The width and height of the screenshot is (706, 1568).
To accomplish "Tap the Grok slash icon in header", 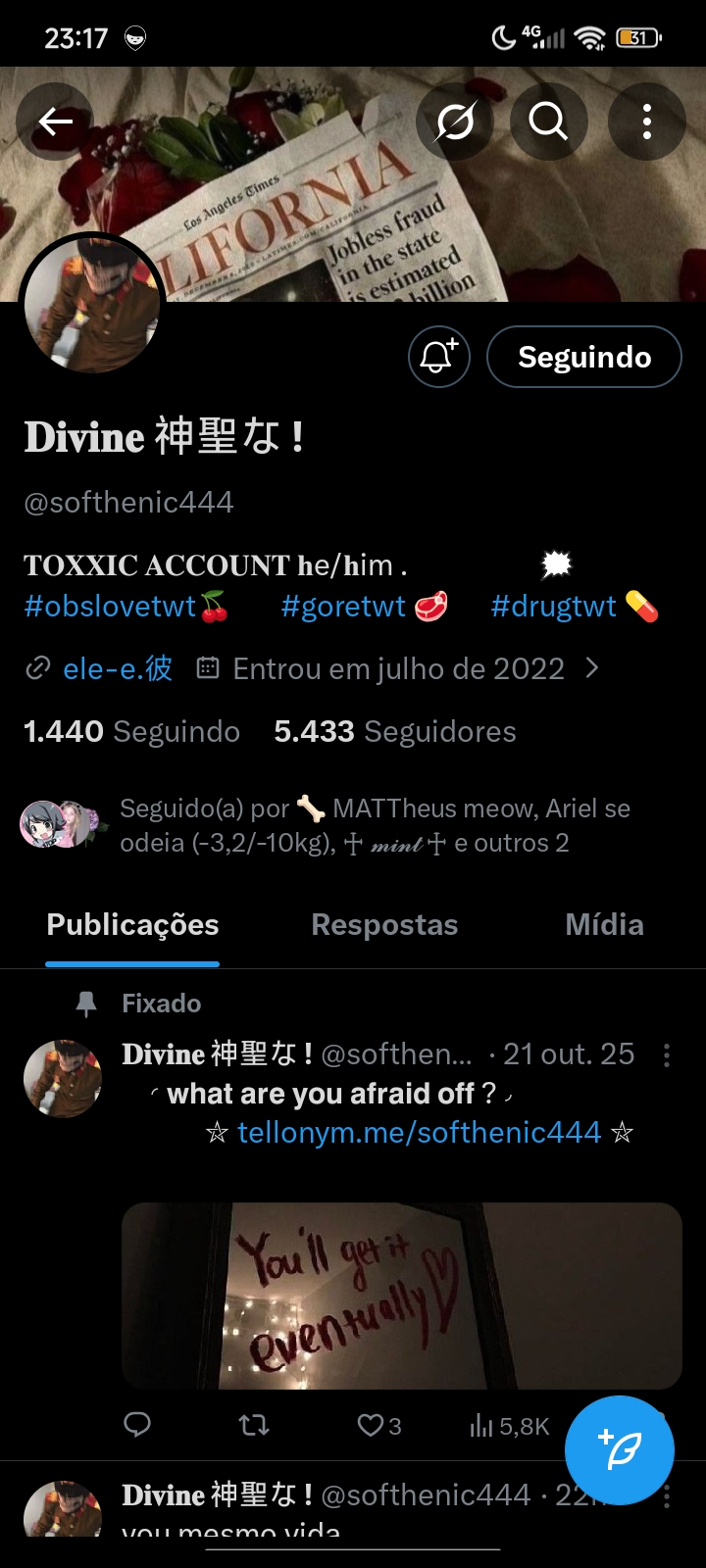I will (455, 122).
